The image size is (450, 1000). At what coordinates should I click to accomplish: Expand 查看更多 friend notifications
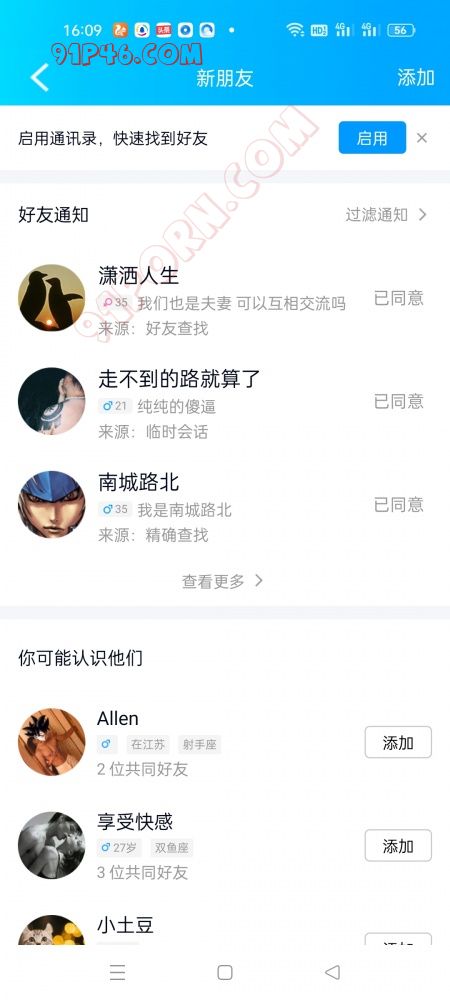(222, 581)
